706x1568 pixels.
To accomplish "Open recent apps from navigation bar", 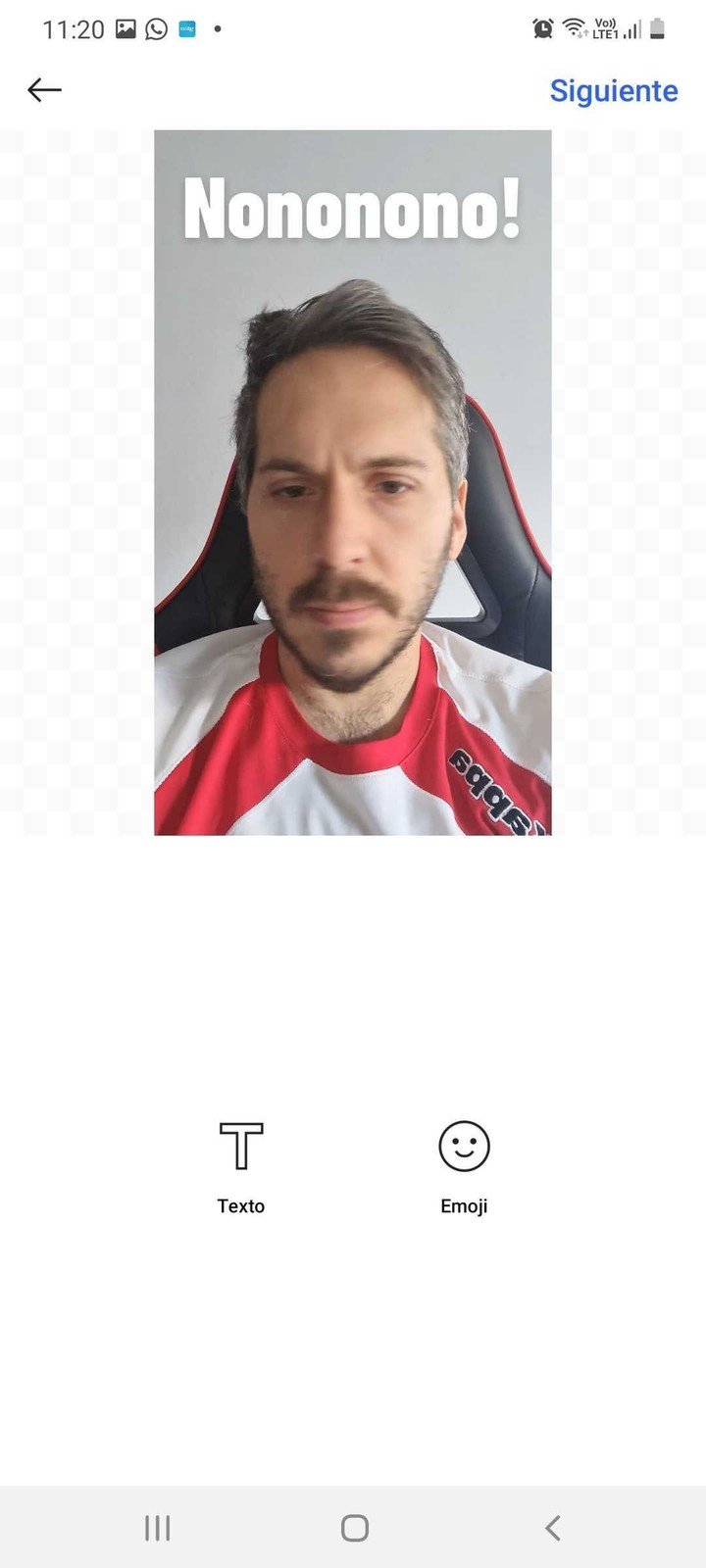I will point(157,1527).
